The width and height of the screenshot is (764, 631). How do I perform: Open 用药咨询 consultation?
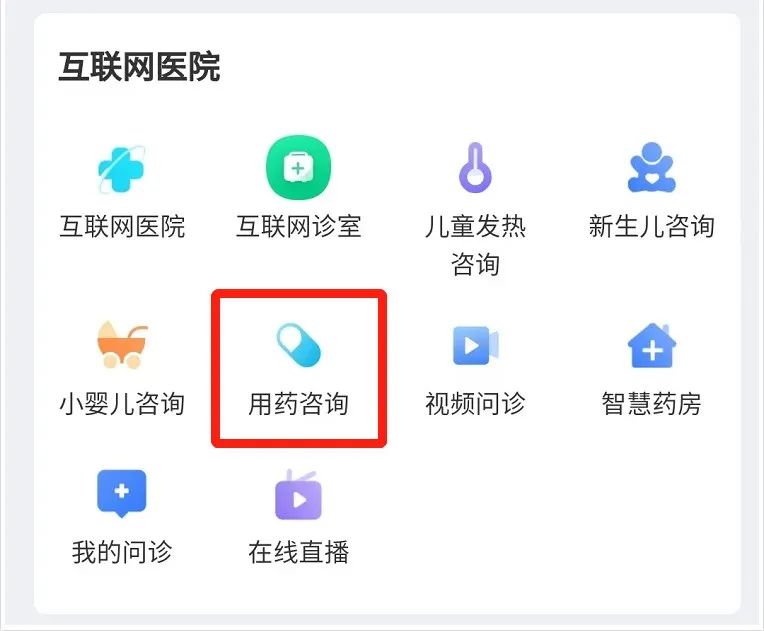(x=298, y=347)
